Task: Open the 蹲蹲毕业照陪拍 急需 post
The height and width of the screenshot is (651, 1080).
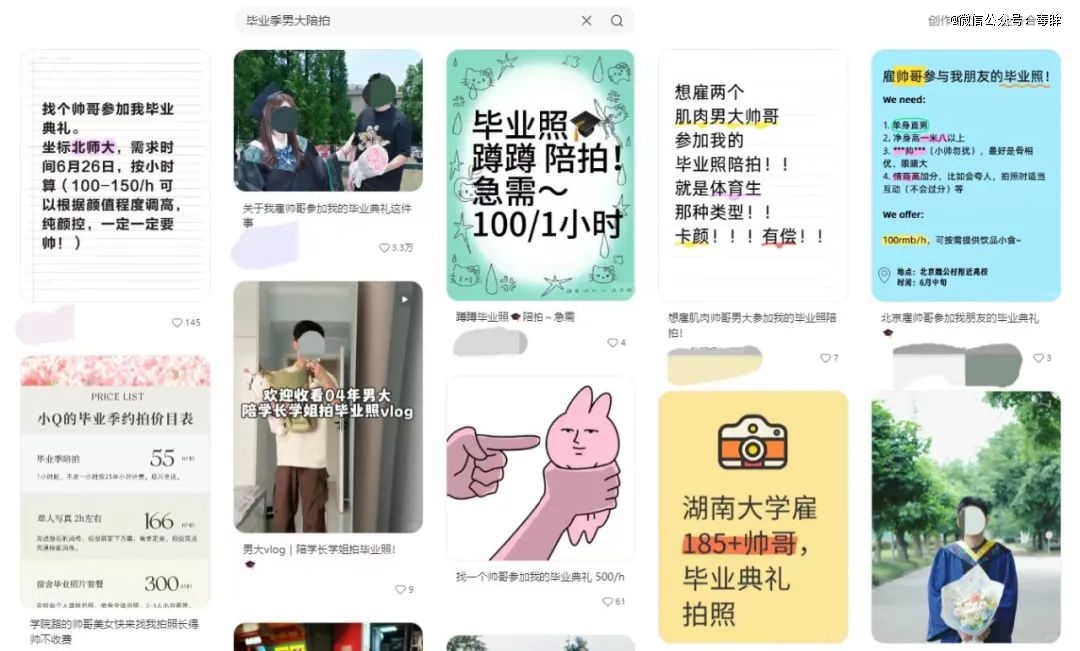Action: [x=540, y=175]
